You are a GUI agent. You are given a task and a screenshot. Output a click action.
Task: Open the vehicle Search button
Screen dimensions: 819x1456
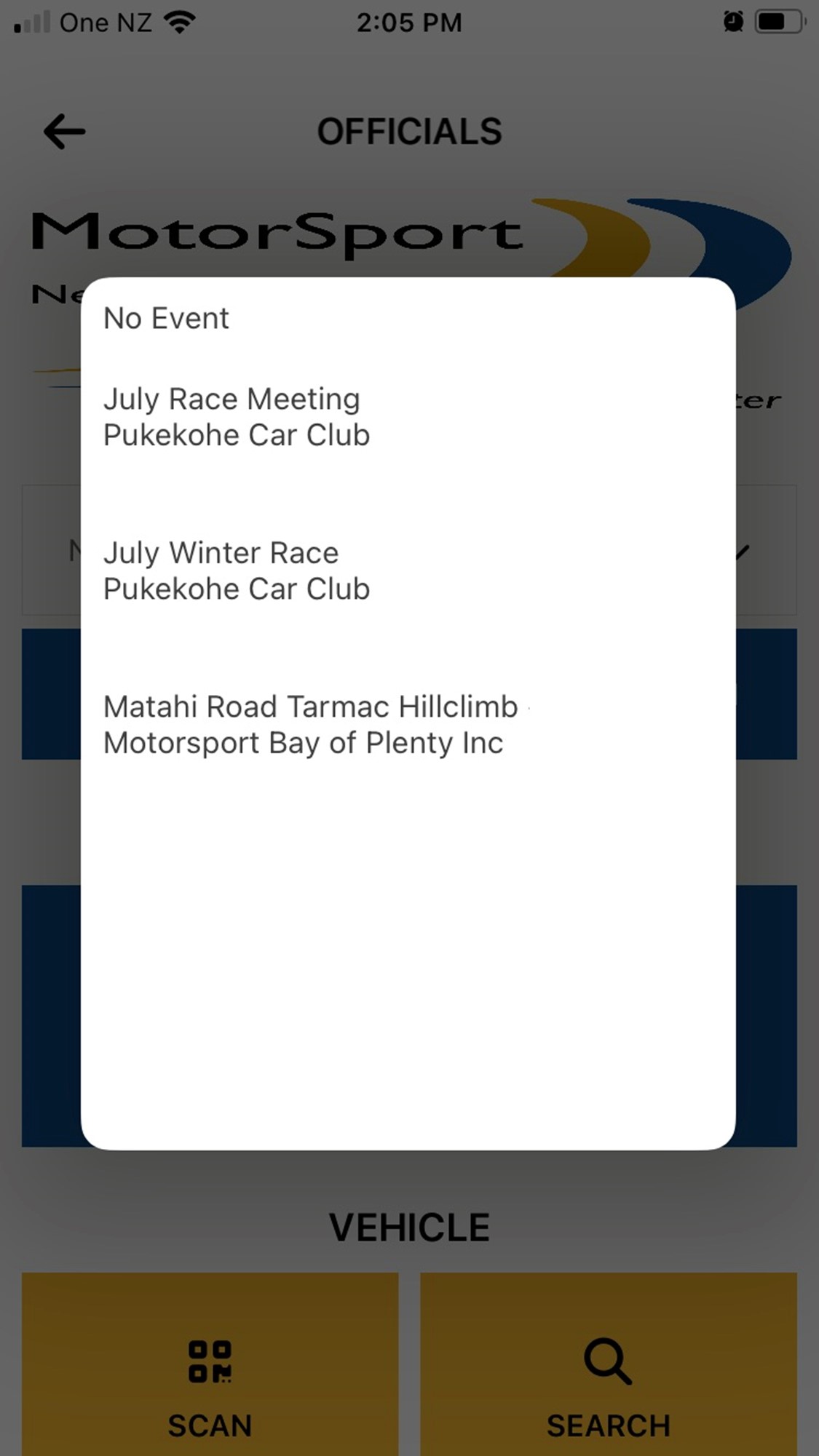coord(609,1364)
